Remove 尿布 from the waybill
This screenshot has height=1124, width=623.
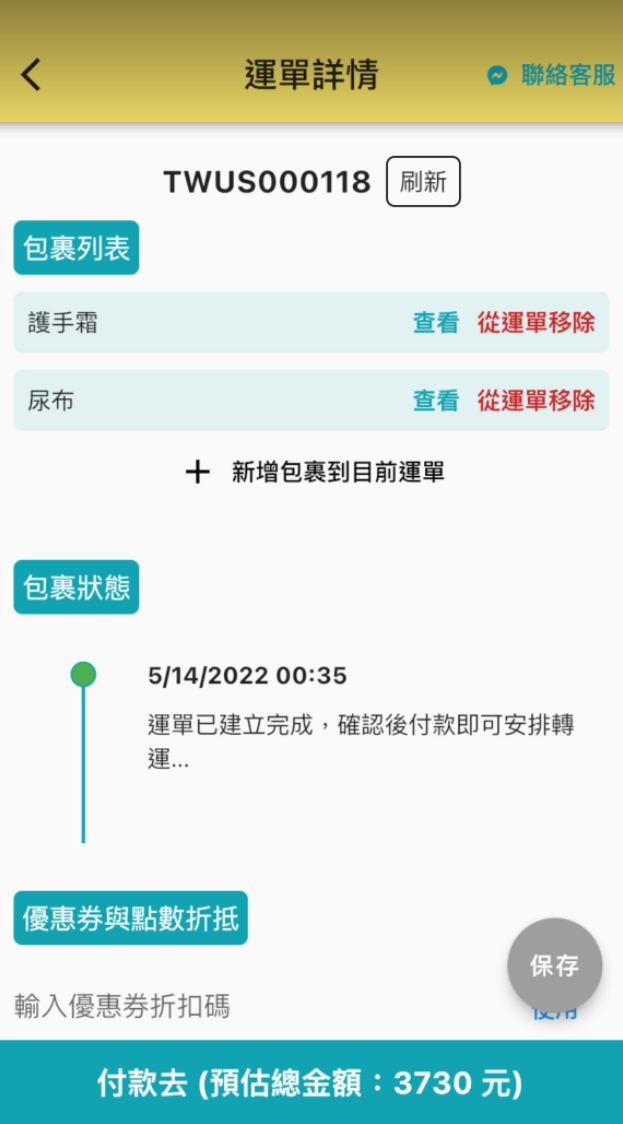coord(536,401)
